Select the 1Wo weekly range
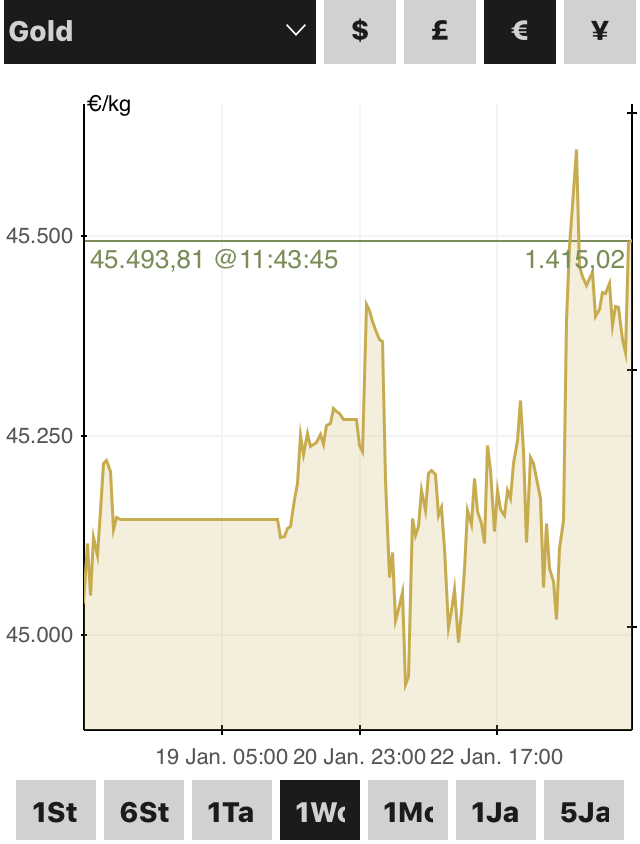This screenshot has width=640, height=844. (320, 810)
